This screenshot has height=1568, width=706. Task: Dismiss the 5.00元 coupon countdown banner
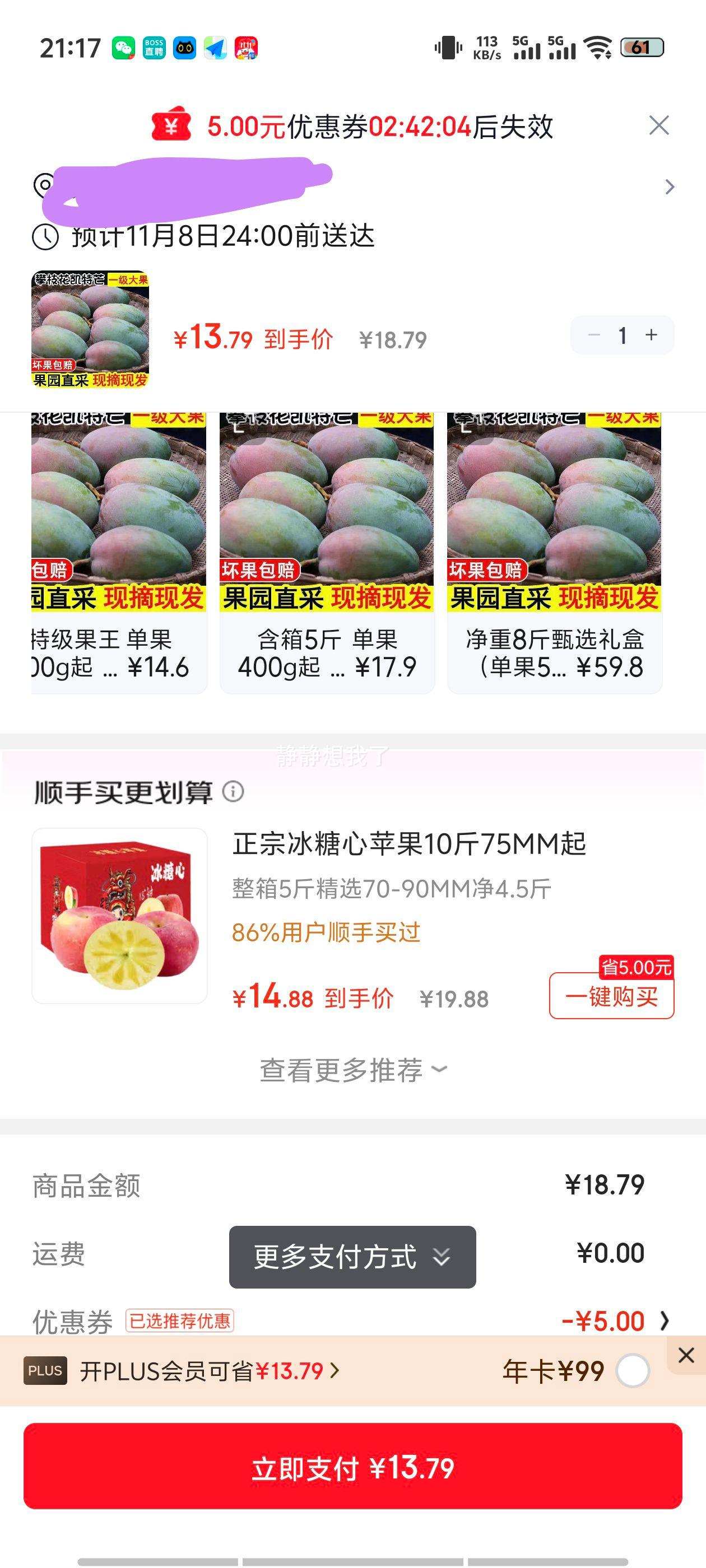click(658, 126)
